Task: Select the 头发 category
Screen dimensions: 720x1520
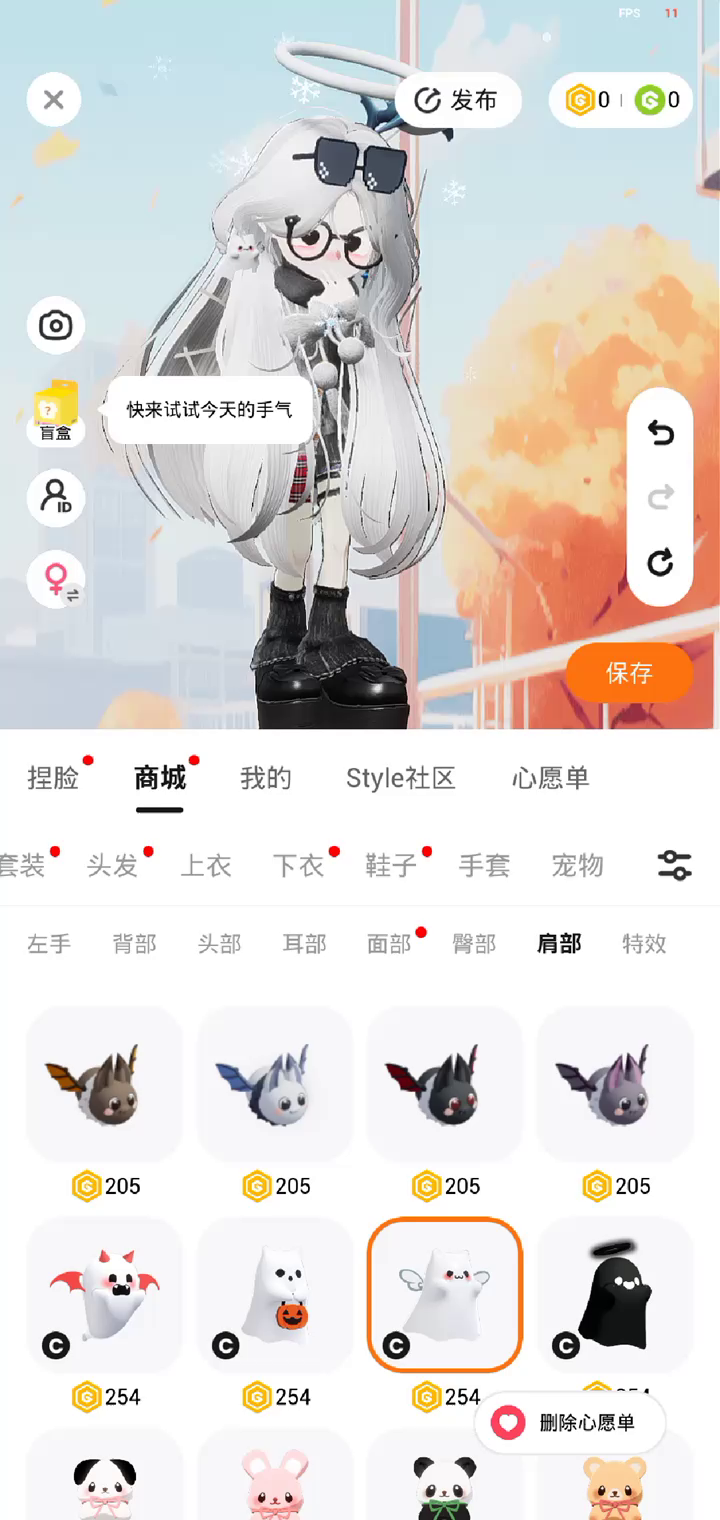Action: pos(112,865)
